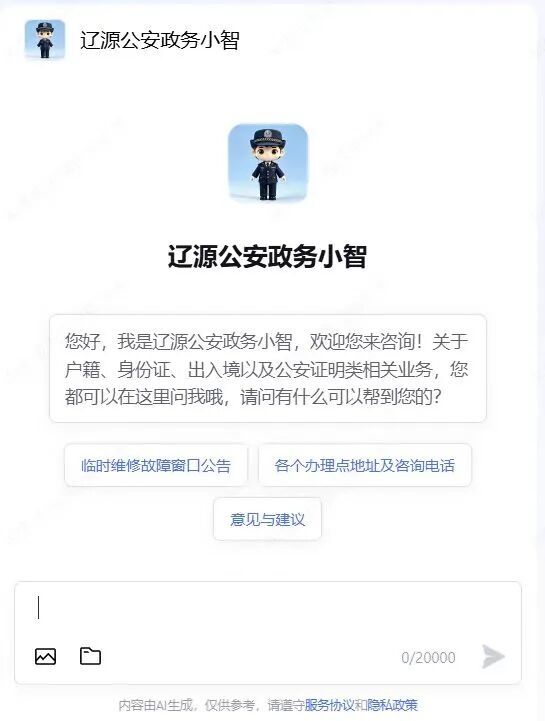Screen dimensions: 545x721
Task: Attach an image with the picture icon
Action: pos(46,656)
